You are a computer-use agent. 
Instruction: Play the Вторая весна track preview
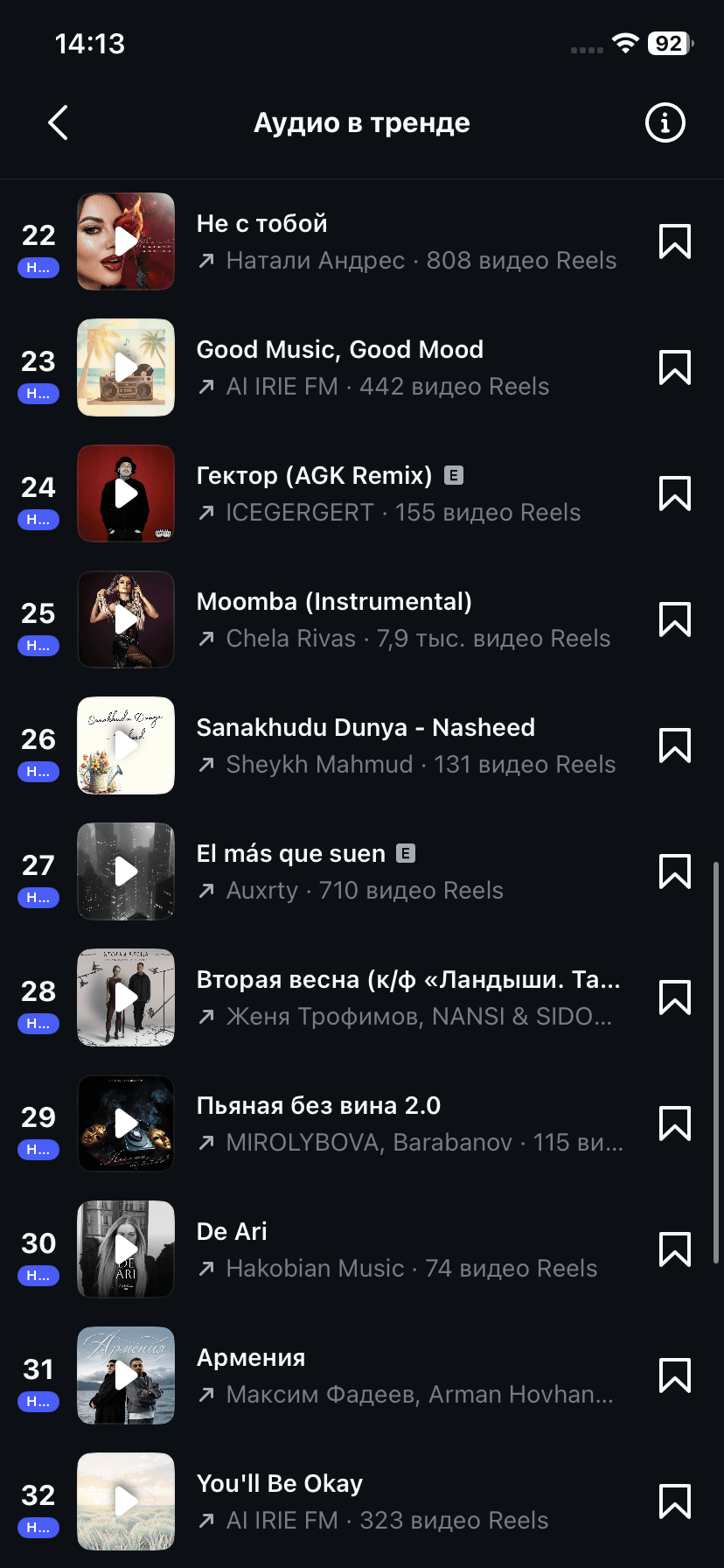(x=126, y=997)
